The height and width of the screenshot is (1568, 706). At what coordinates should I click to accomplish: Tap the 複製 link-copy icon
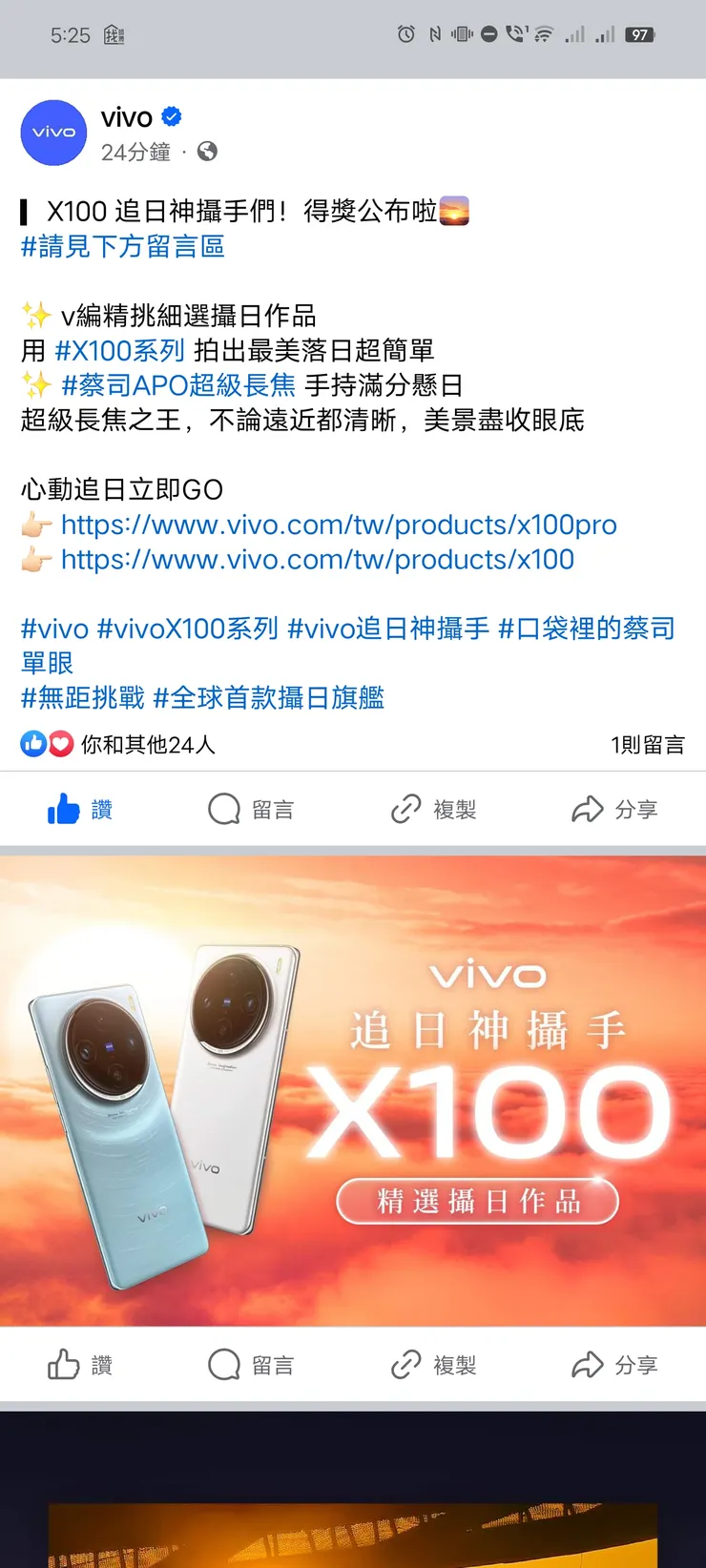click(x=404, y=808)
